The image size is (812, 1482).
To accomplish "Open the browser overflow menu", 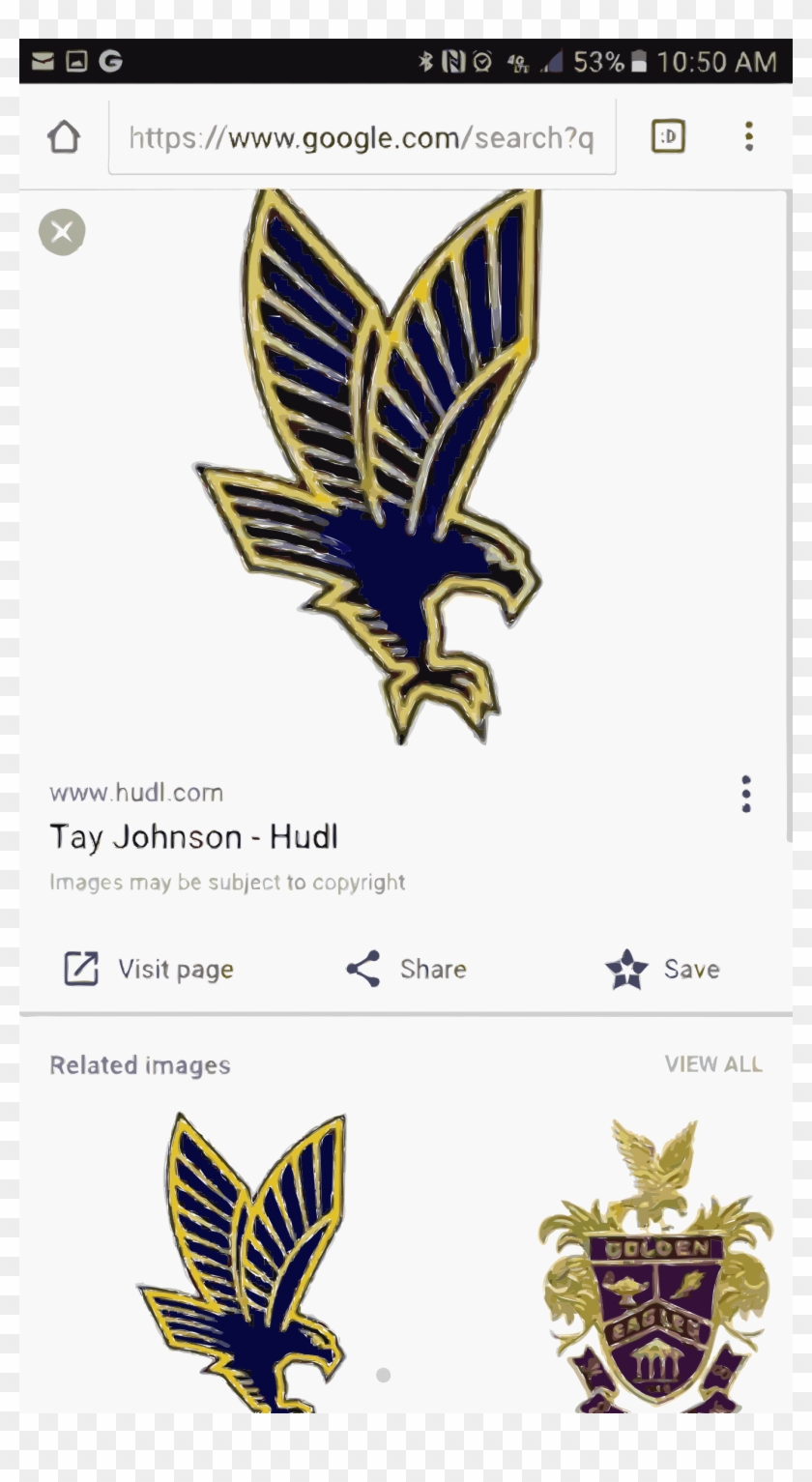I will pos(748,136).
